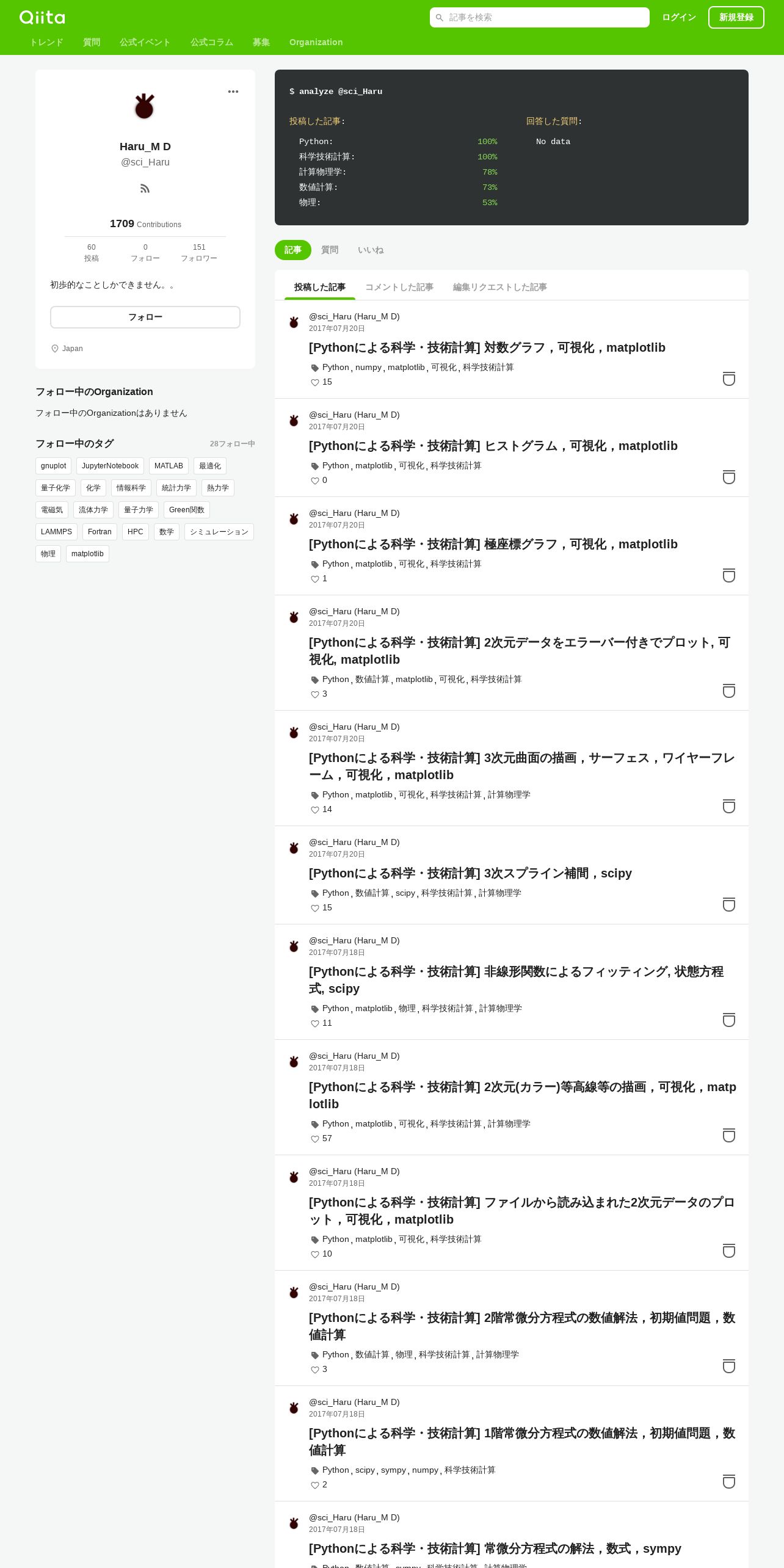Open the ログイン link

click(678, 17)
